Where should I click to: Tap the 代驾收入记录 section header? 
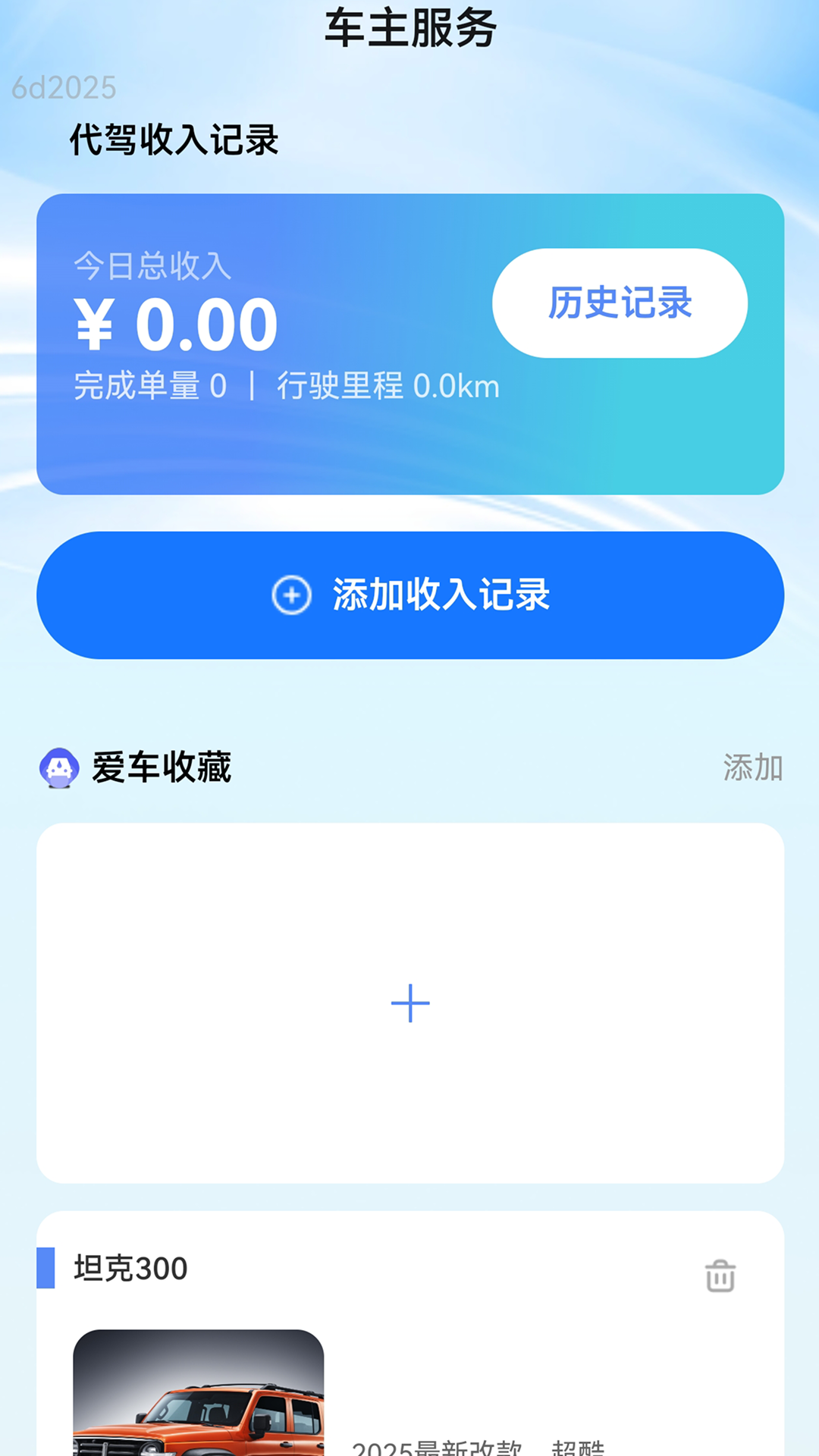pyautogui.click(x=174, y=138)
